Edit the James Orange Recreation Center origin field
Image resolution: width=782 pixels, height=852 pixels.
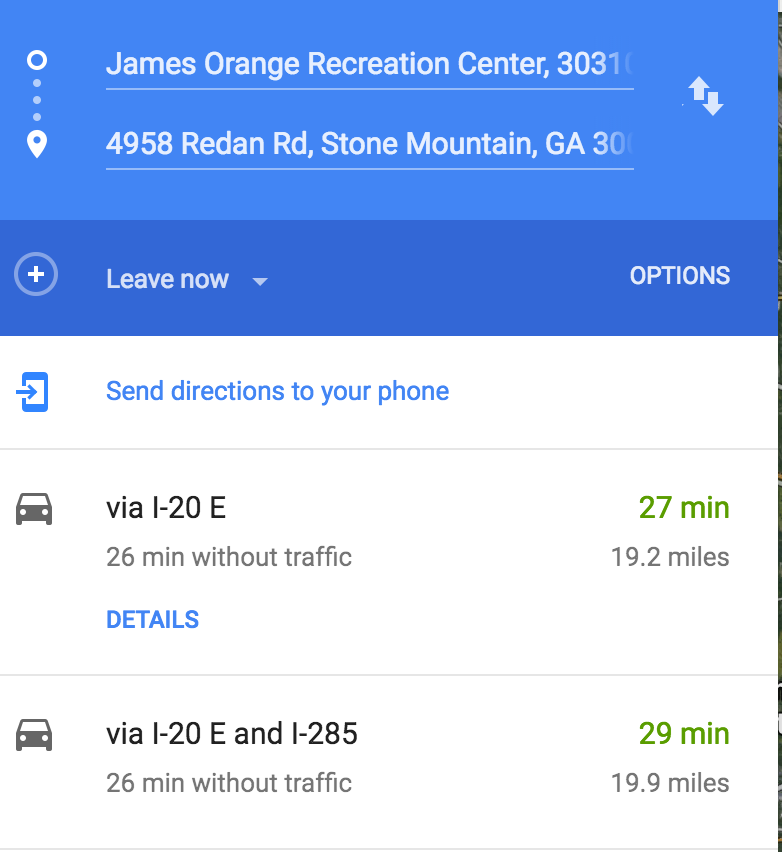369,65
